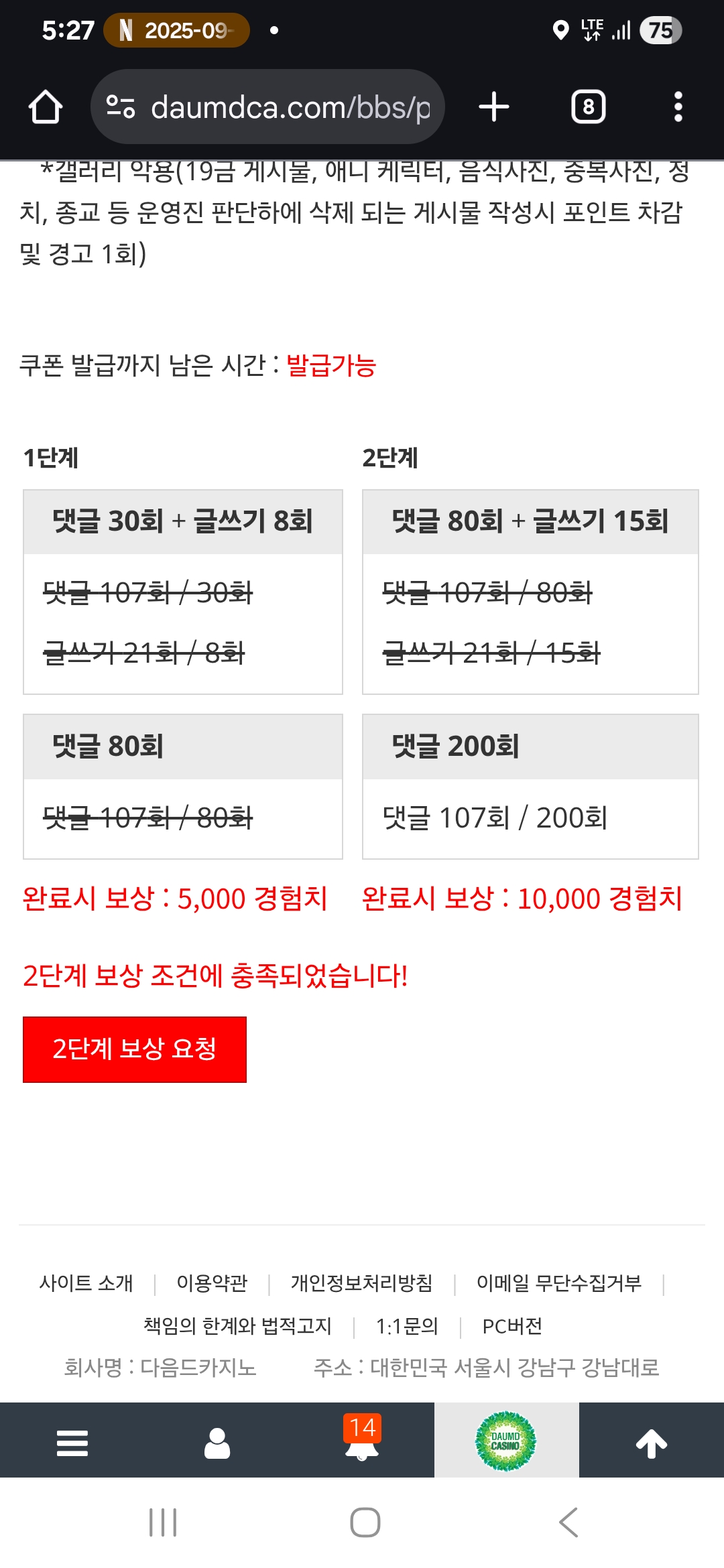The image size is (724, 1568).
Task: Open the 이메일 무단수집거부 link
Action: point(558,1283)
